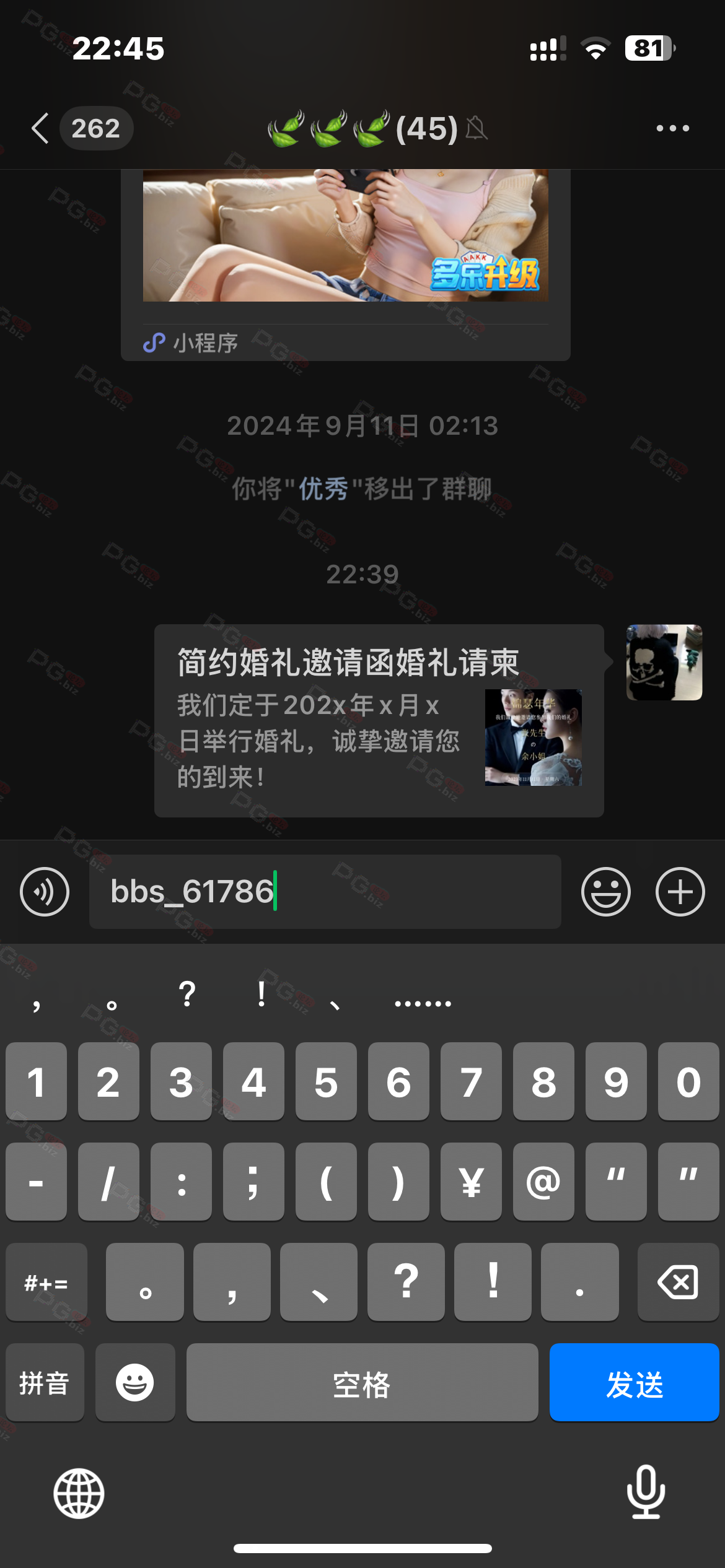This screenshot has width=725, height=1568.
Task: Open the emoji sticker panel
Action: [605, 892]
